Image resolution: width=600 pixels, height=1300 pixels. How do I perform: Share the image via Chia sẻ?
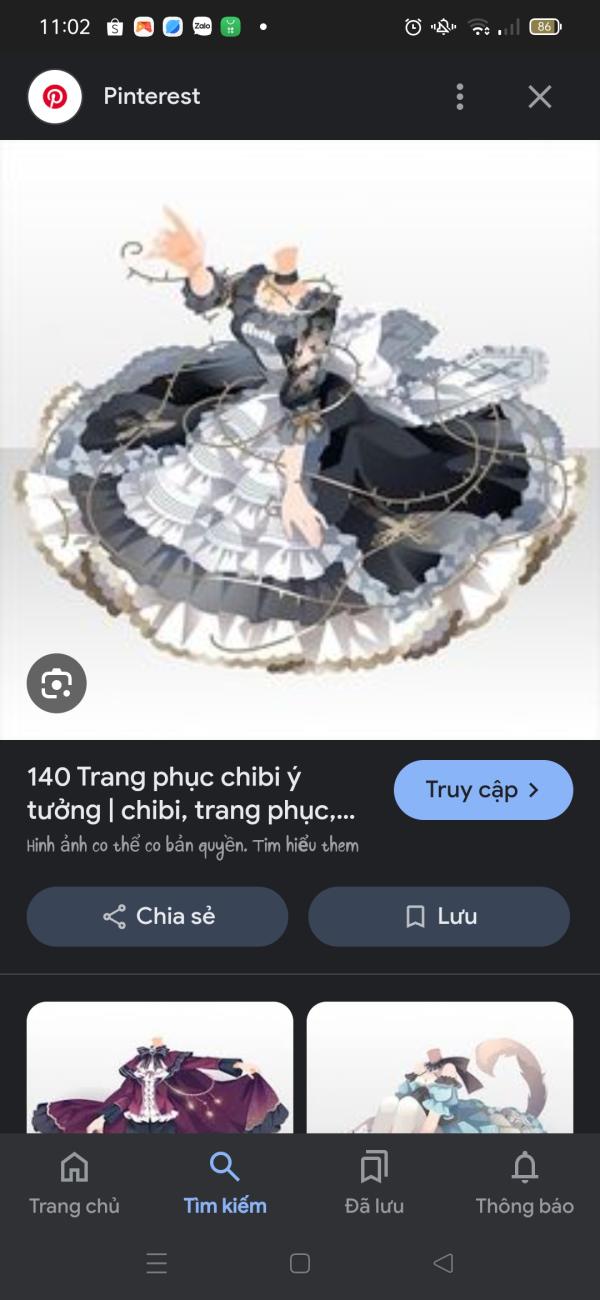pyautogui.click(x=157, y=916)
